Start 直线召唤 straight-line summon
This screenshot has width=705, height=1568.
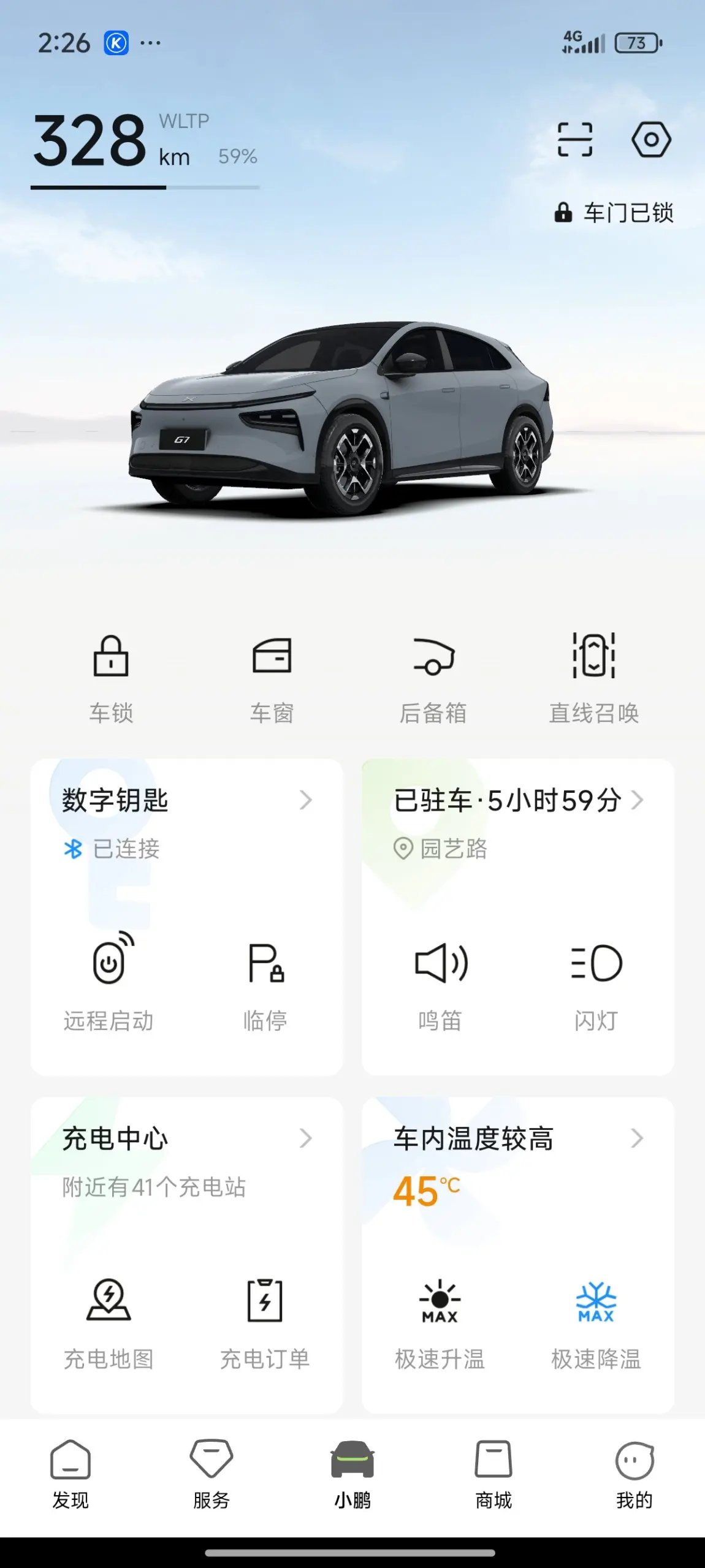[x=593, y=678]
